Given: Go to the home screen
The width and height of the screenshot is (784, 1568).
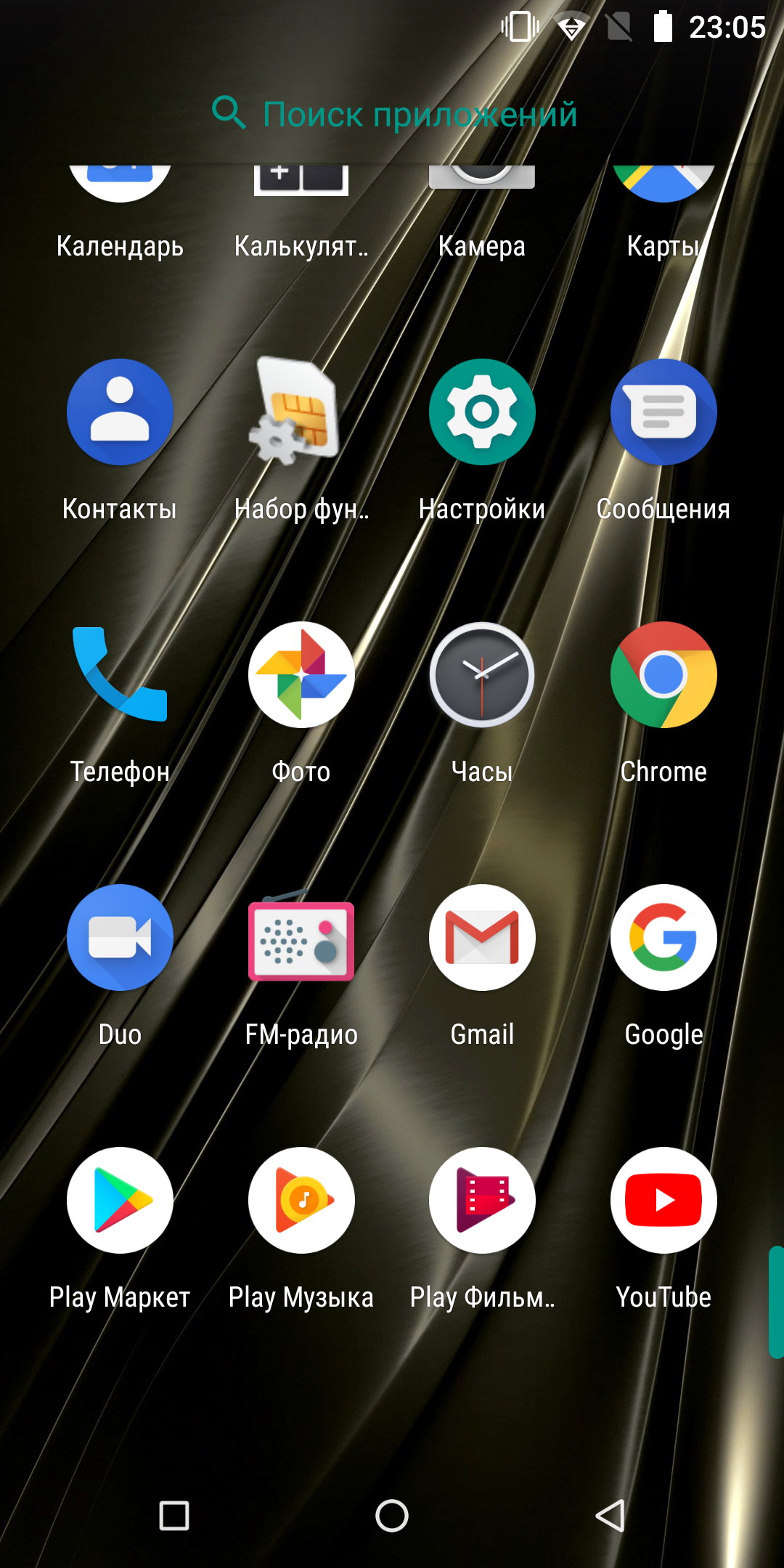Looking at the screenshot, I should coord(392,1516).
